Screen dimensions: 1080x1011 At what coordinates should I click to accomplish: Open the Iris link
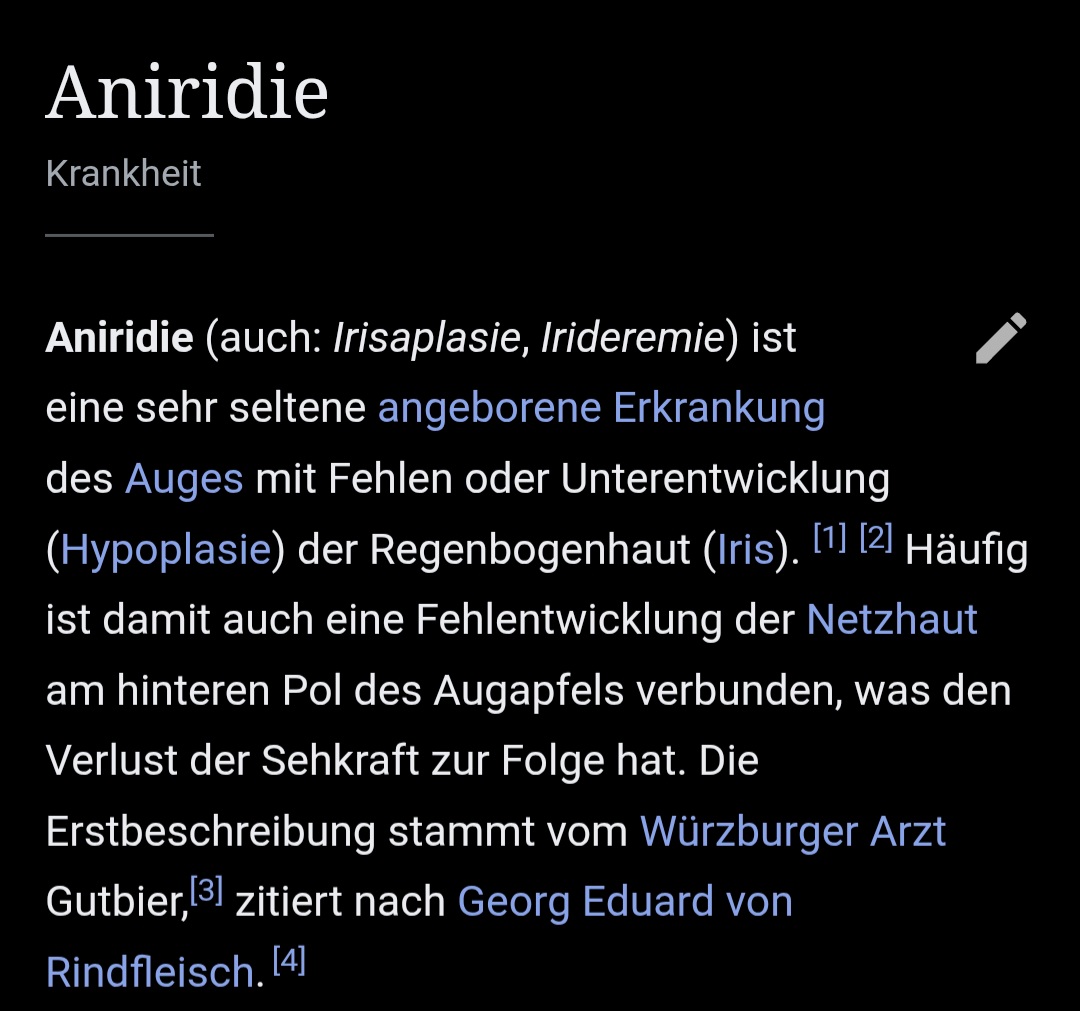point(746,550)
